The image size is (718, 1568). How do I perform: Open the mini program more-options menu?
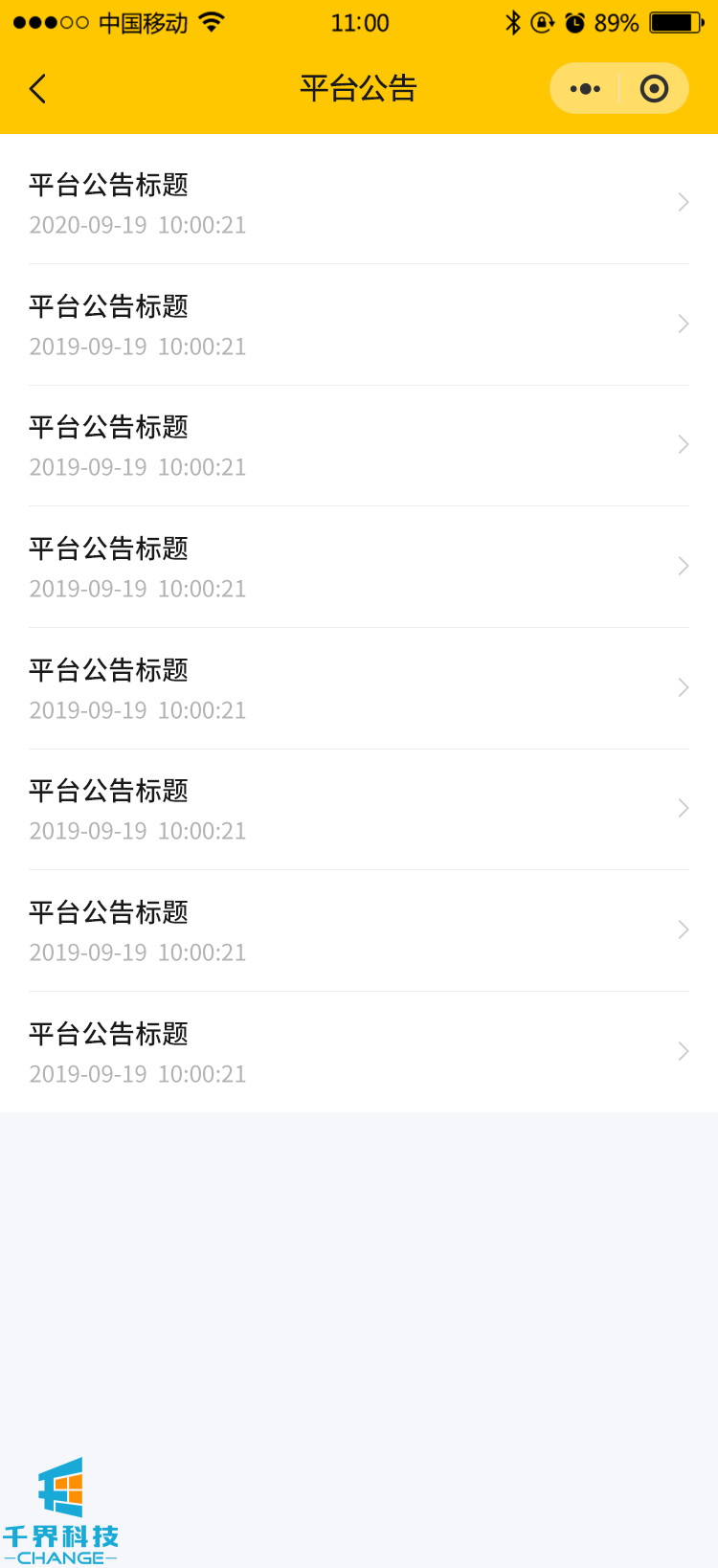tap(585, 89)
